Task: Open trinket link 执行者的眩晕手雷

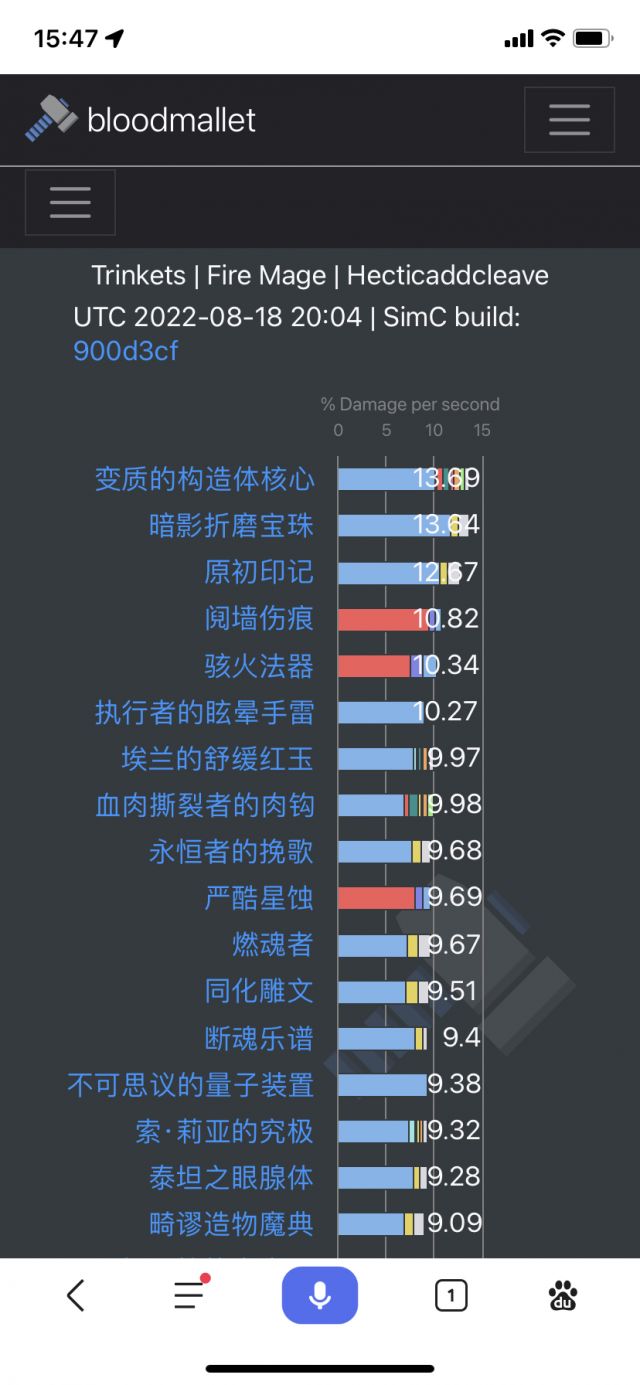Action: pos(205,711)
